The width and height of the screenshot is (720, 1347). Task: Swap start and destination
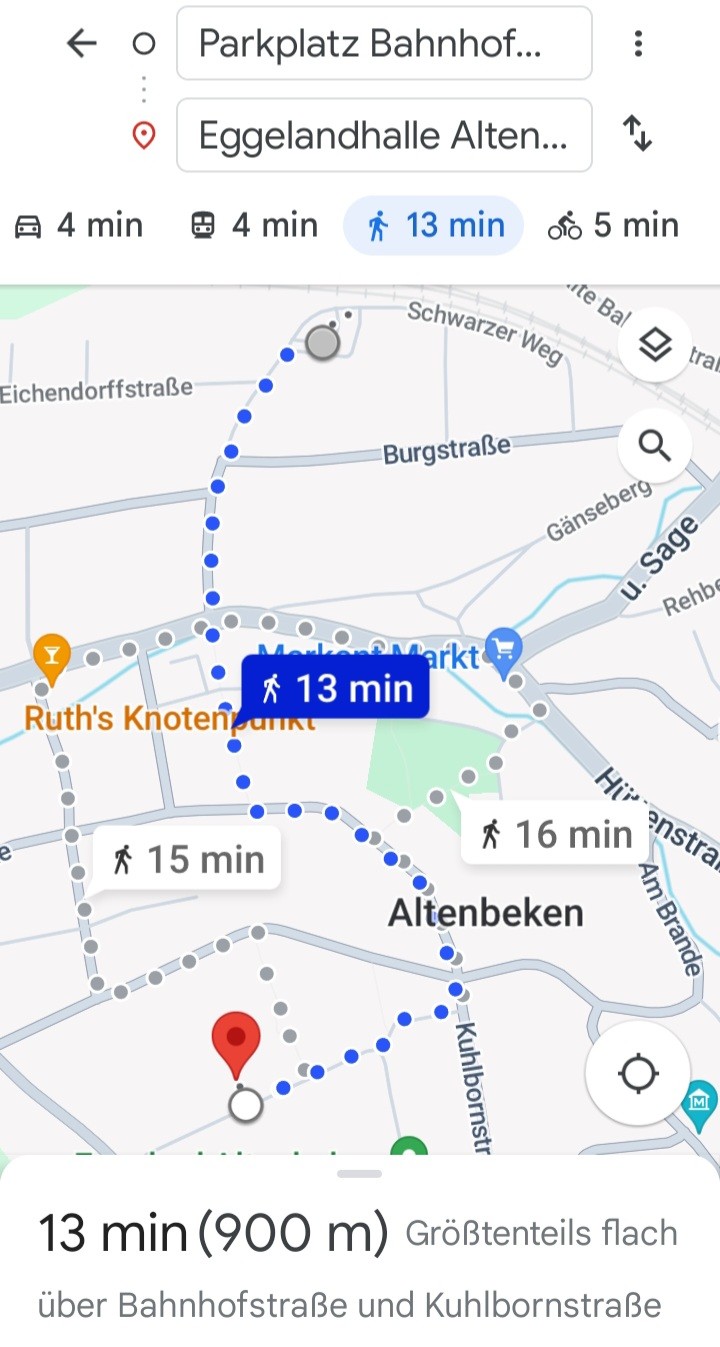(x=638, y=133)
